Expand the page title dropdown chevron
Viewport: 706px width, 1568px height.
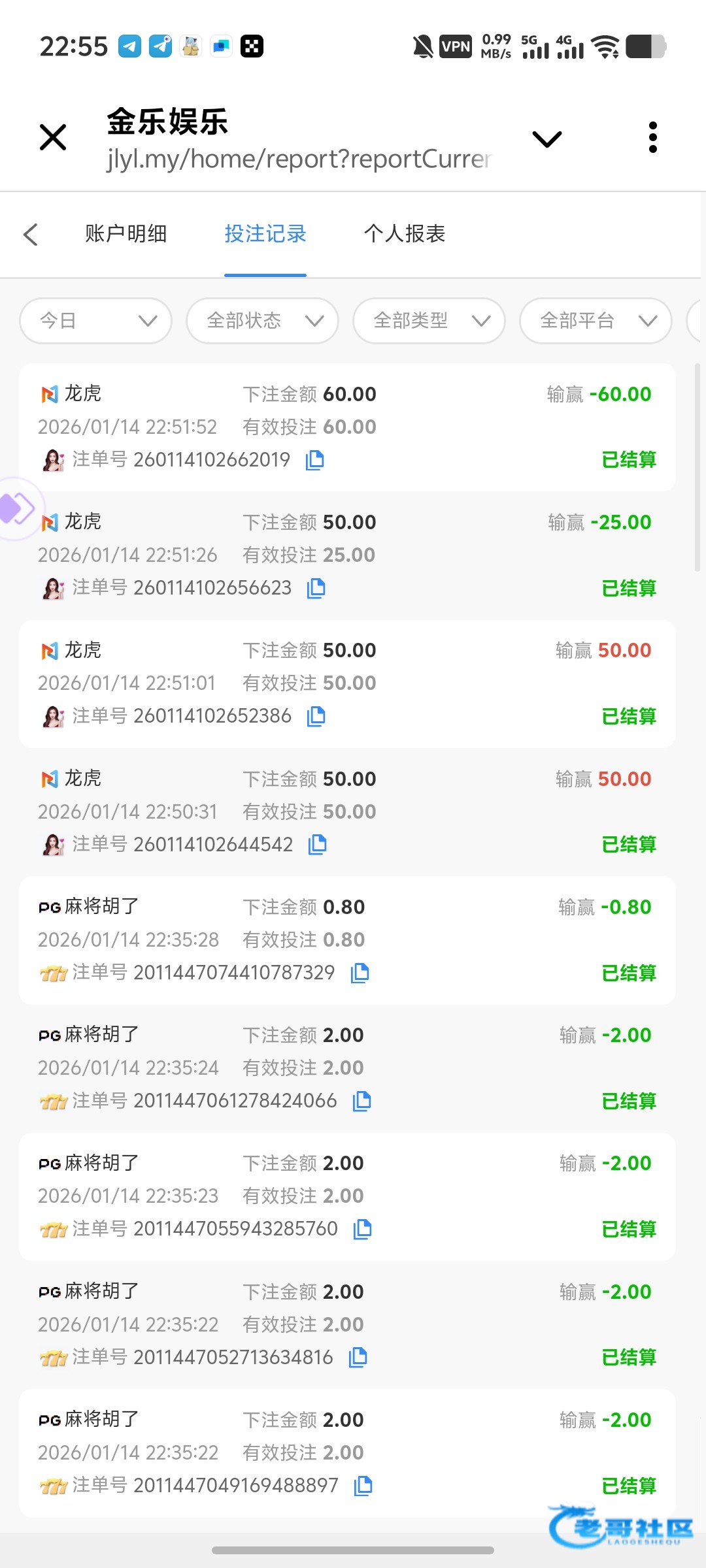point(546,139)
